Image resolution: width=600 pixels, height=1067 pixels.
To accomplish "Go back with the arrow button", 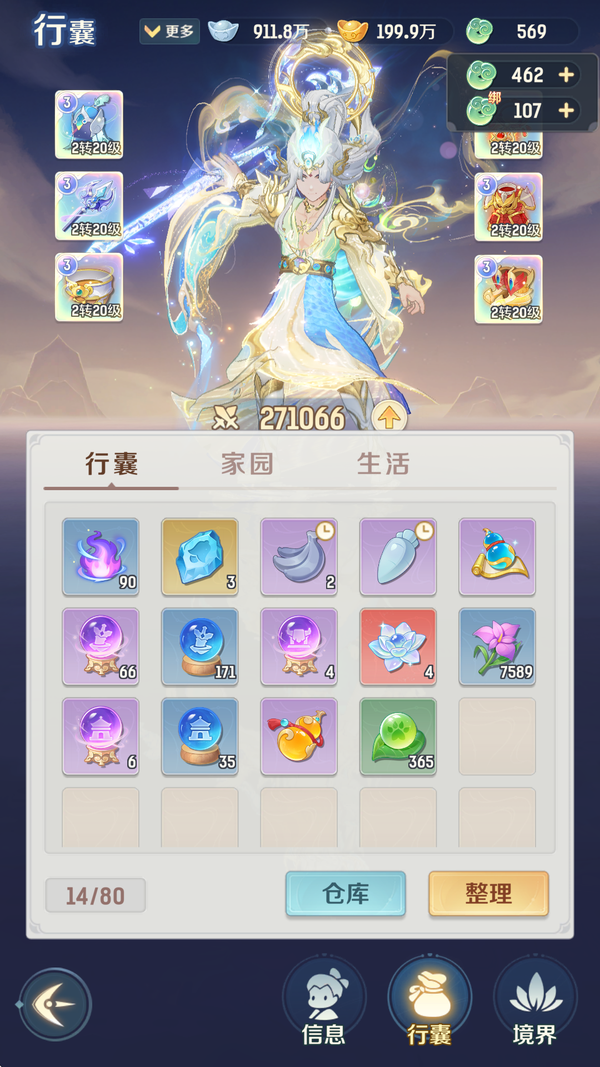I will (56, 1004).
